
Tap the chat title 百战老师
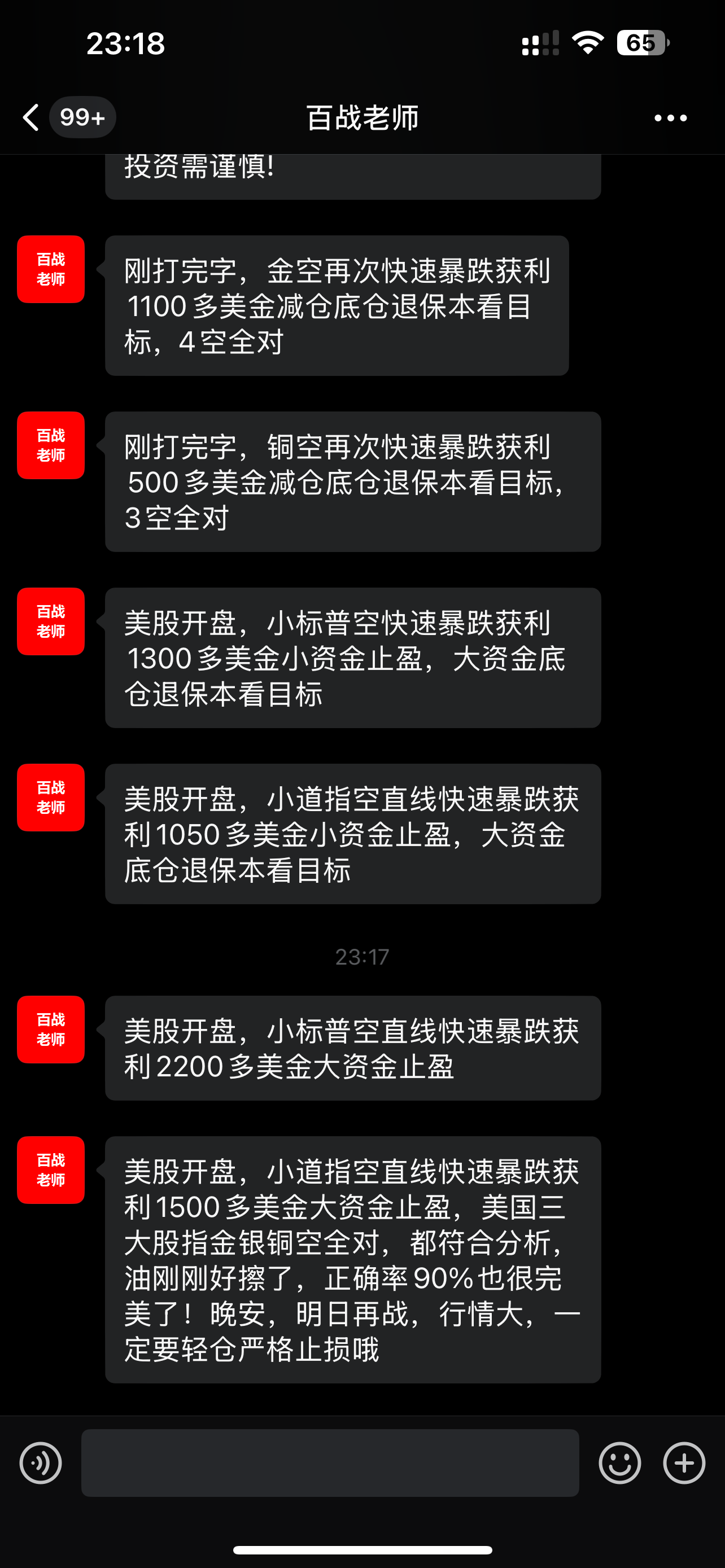click(362, 117)
